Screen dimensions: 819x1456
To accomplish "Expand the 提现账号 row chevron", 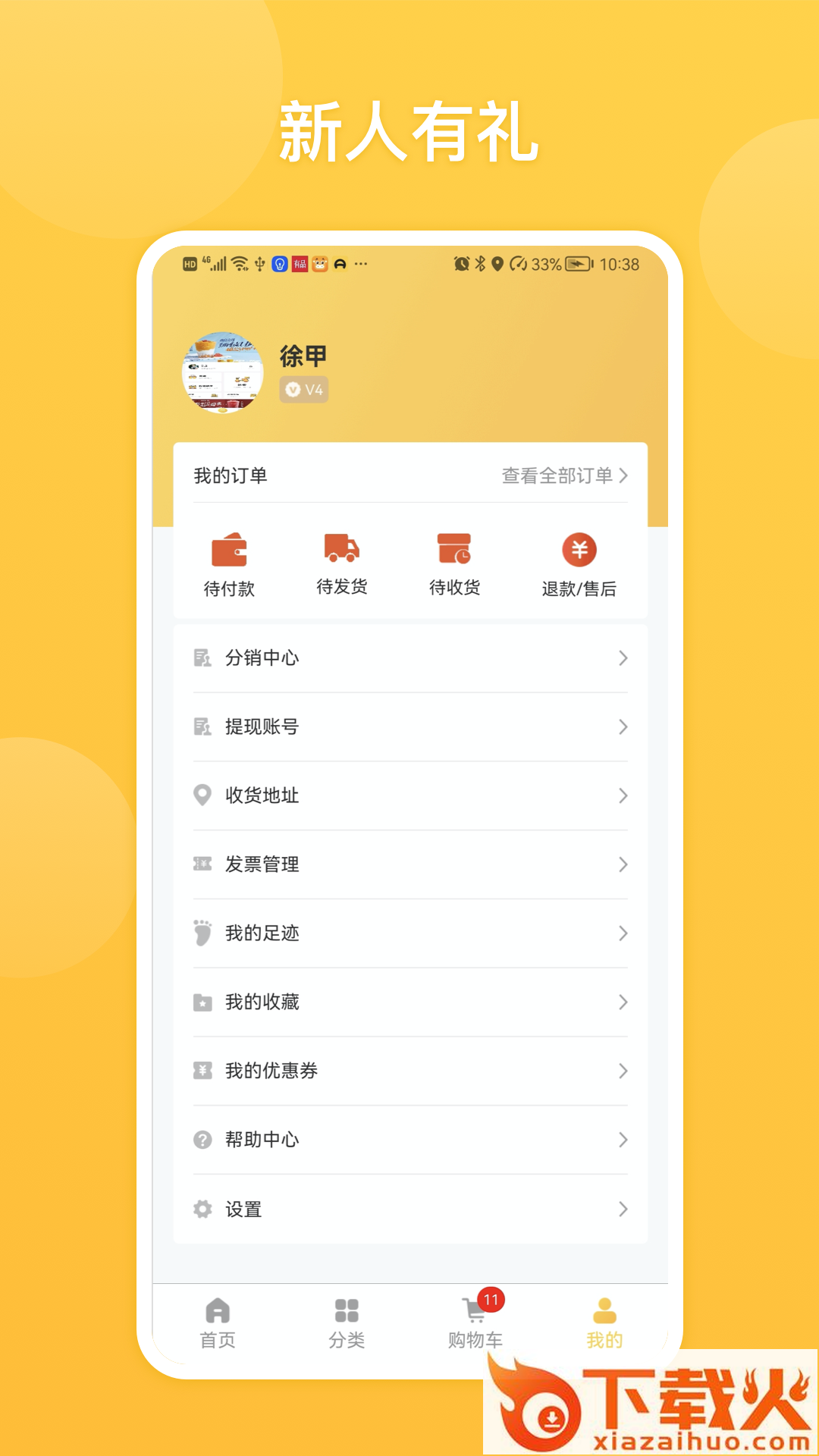I will tap(622, 727).
